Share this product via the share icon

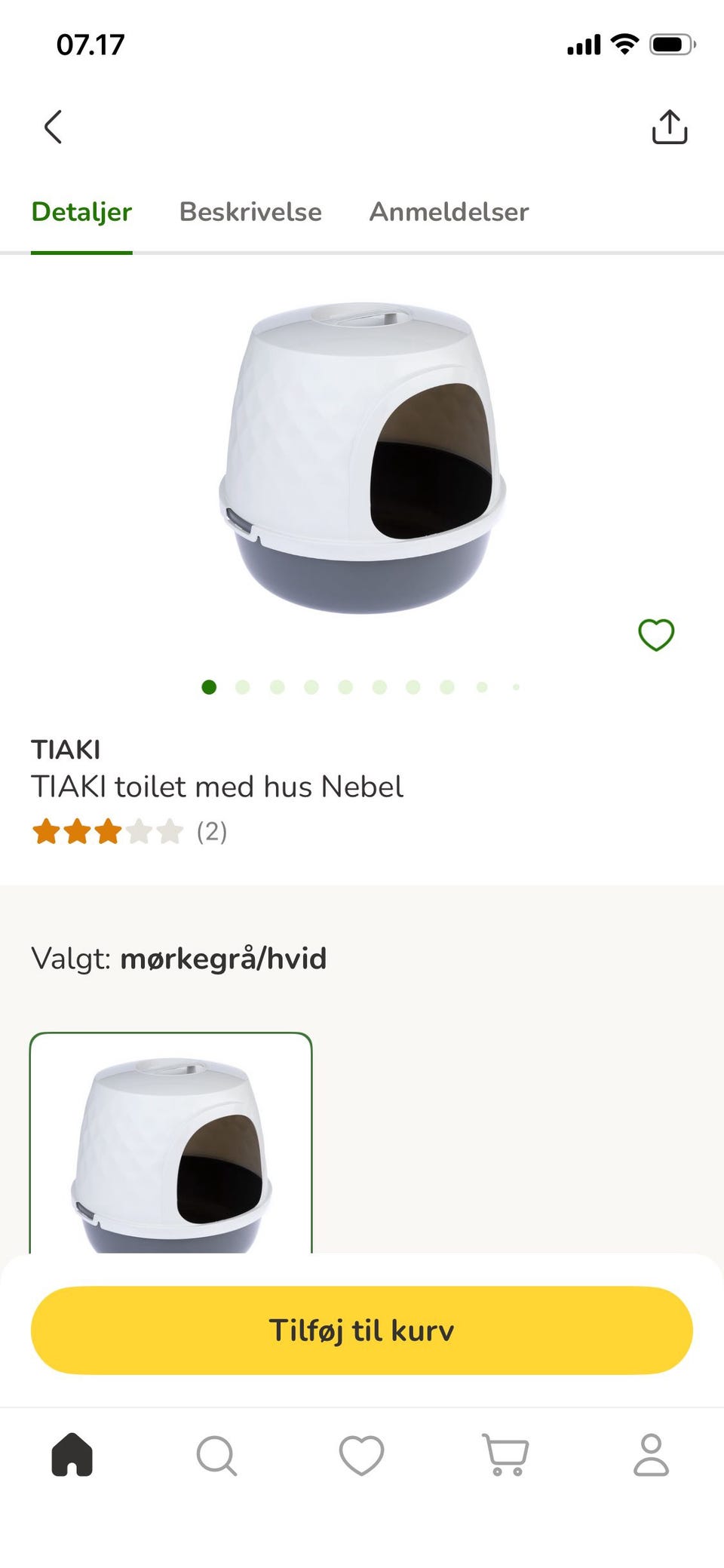click(x=670, y=127)
